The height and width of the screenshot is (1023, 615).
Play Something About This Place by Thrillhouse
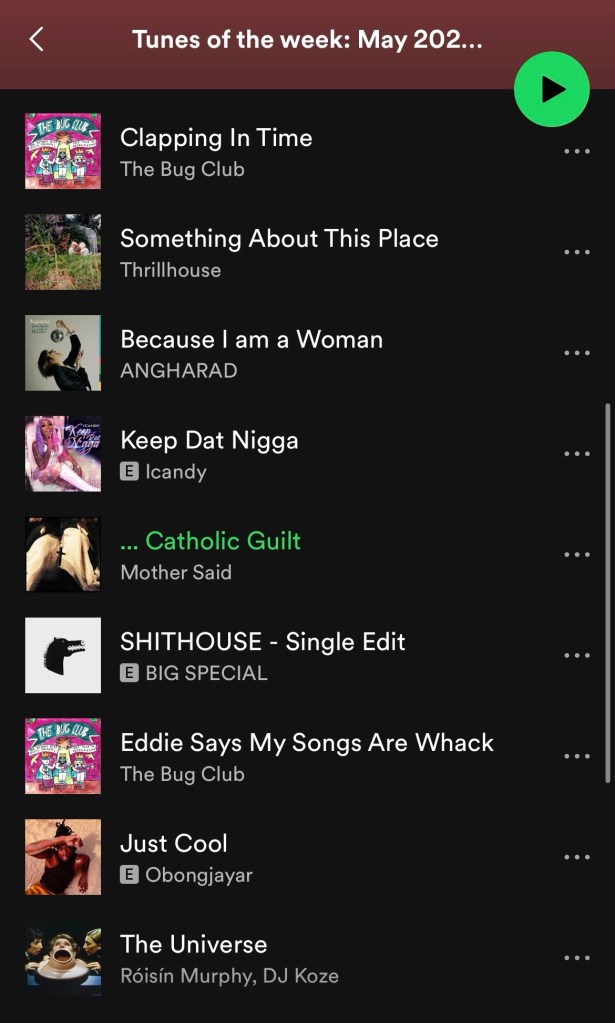coord(279,239)
